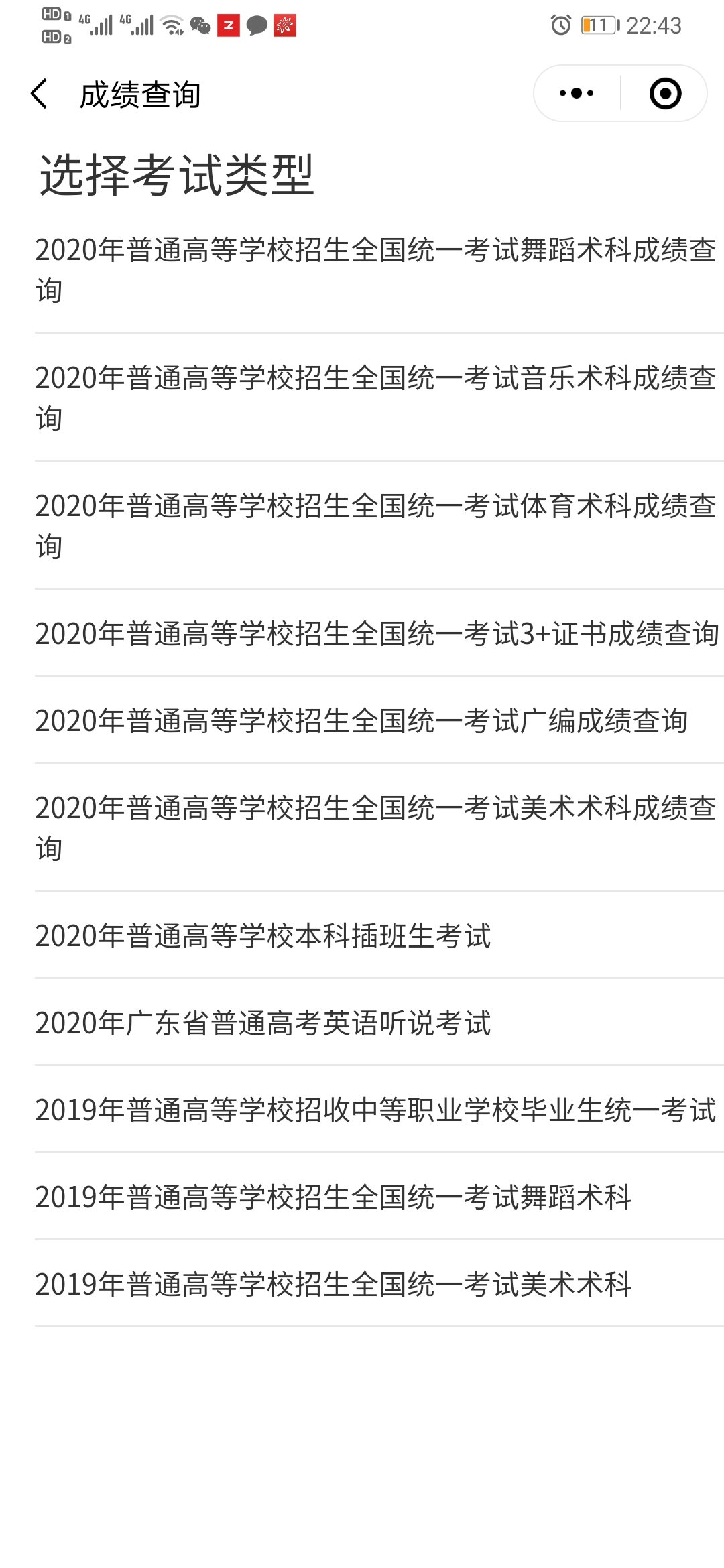Select 2020 广编成绩查询
This screenshot has height=1568, width=724.
point(362,720)
